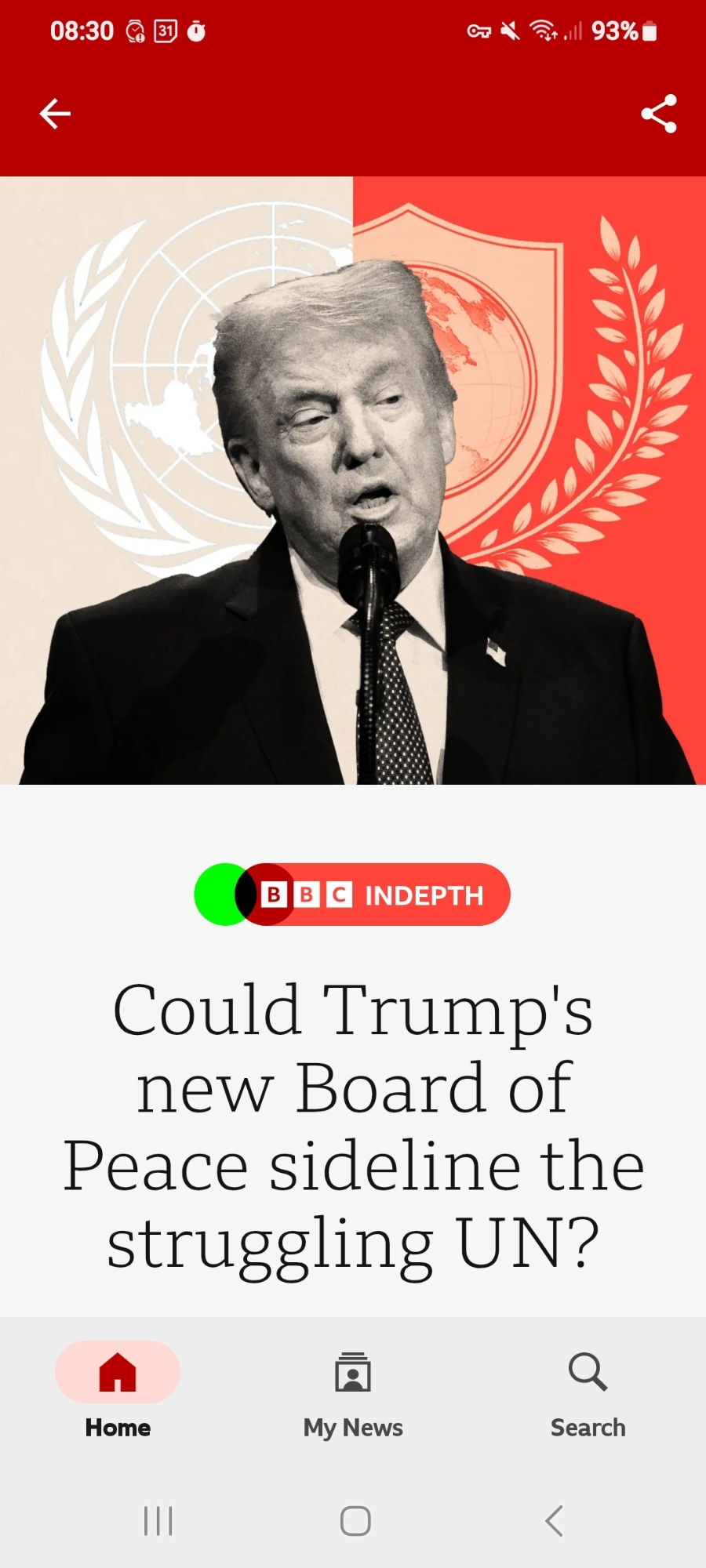706x1568 pixels.
Task: Go back using the top arrow
Action: (x=55, y=114)
